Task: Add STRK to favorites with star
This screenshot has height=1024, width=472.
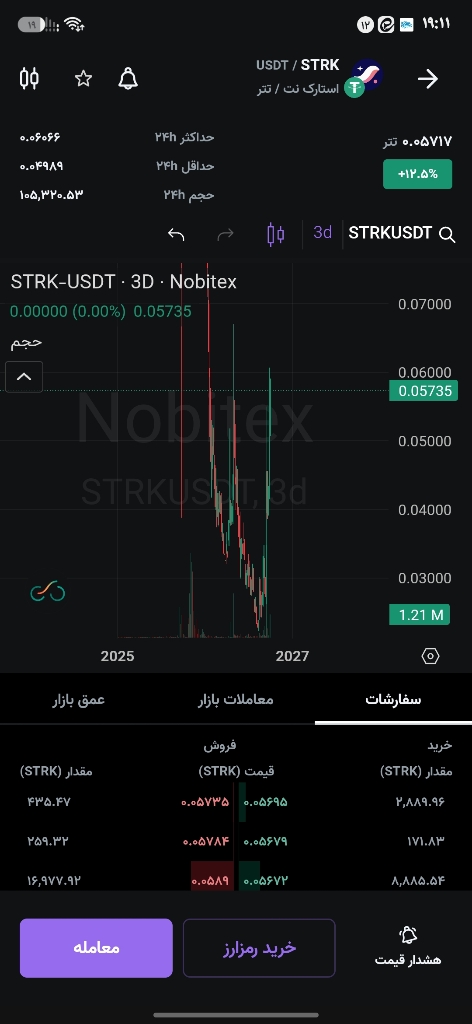Action: pyautogui.click(x=83, y=79)
